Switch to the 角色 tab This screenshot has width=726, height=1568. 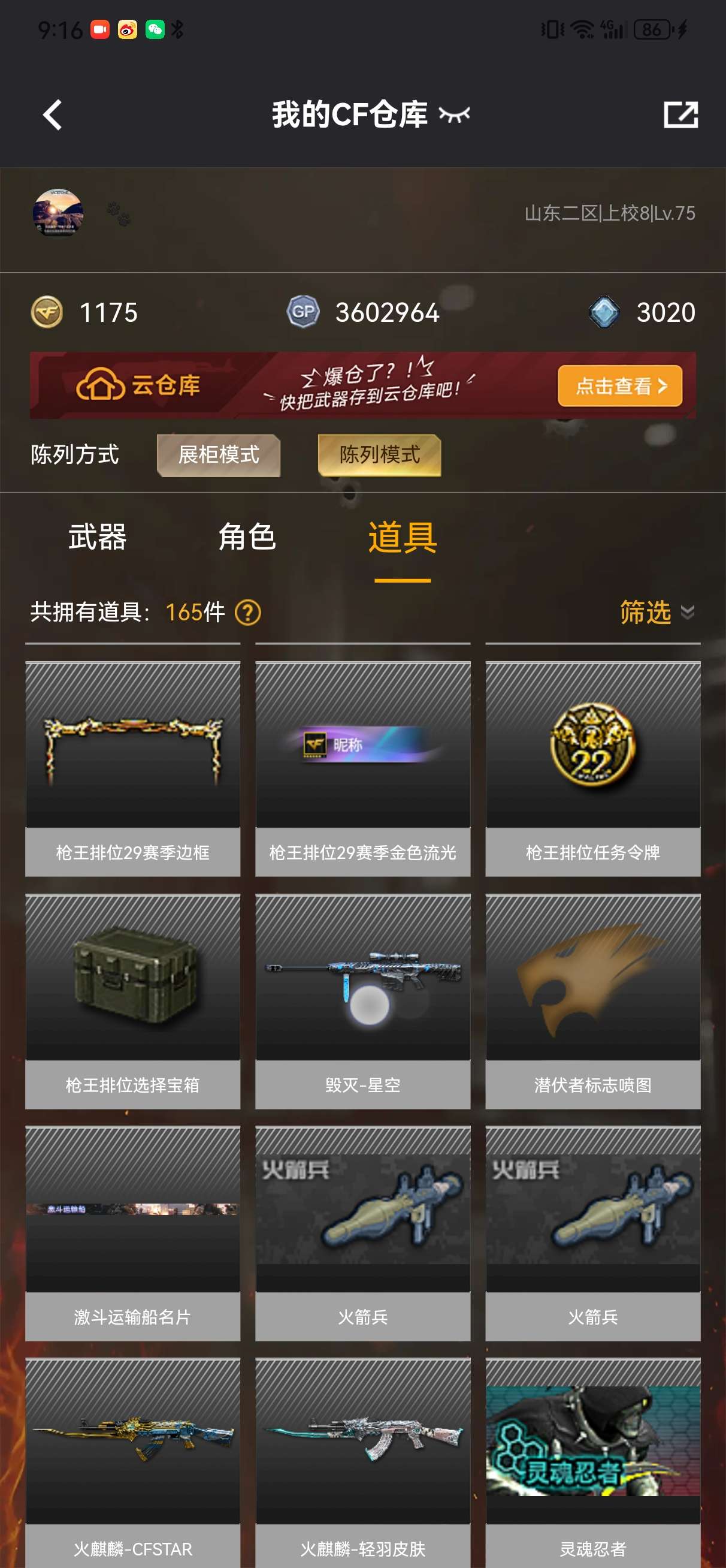(x=247, y=538)
